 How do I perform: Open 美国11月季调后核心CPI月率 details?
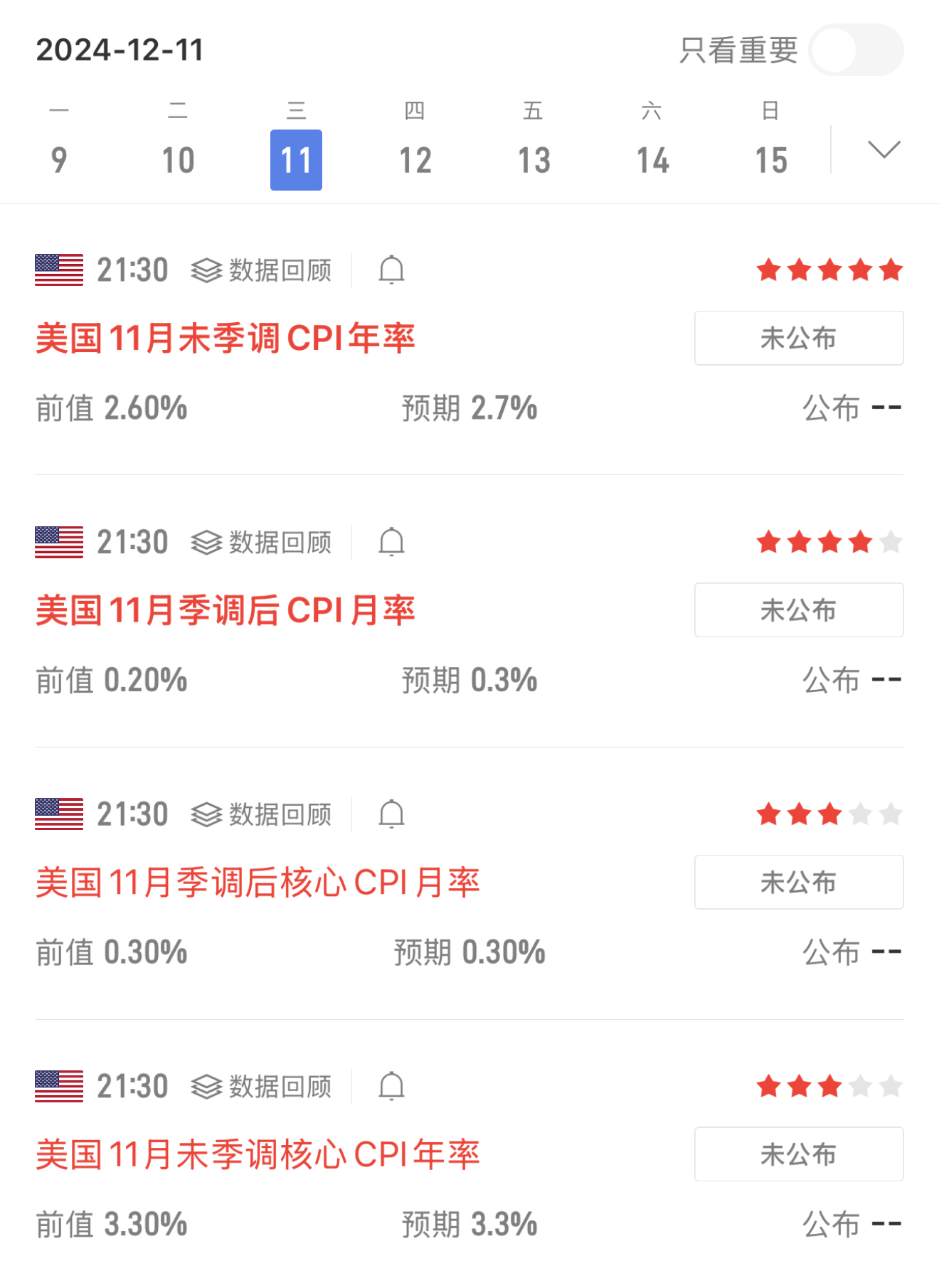pos(258,883)
